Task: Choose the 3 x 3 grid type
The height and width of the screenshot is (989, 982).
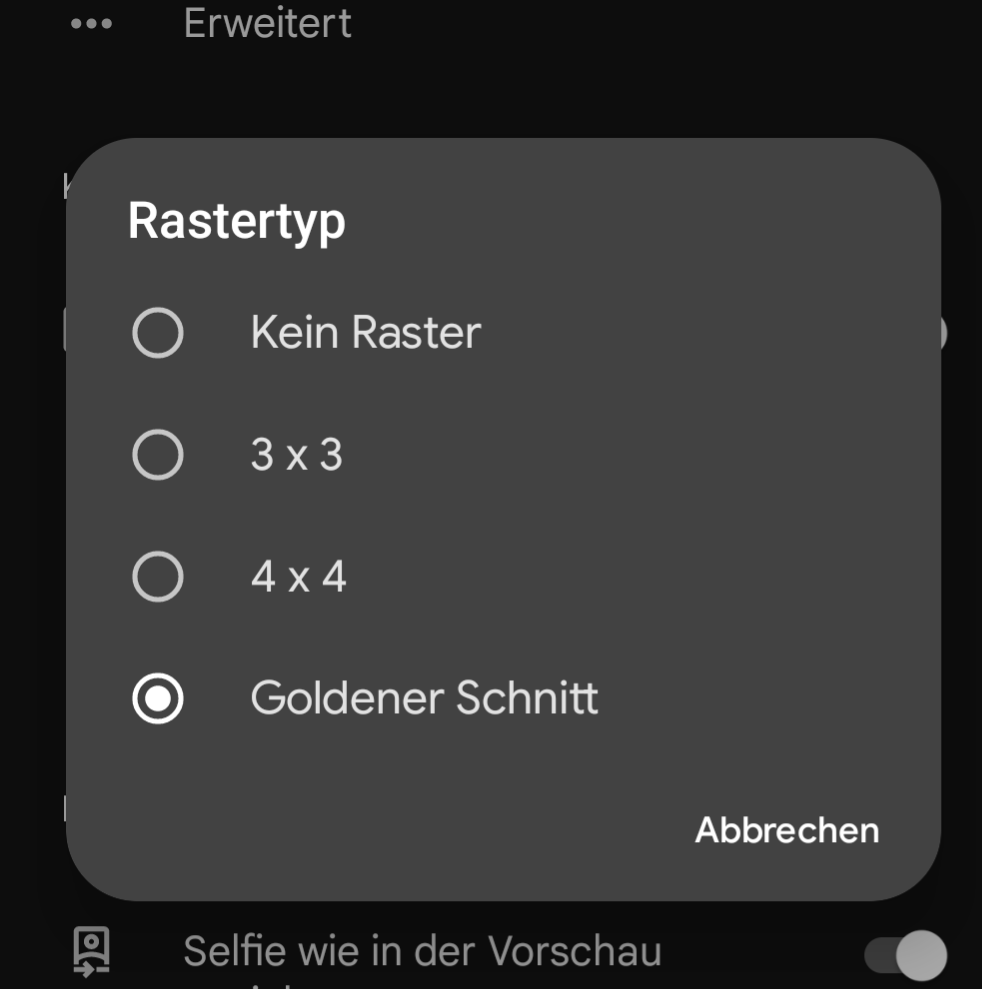Action: pos(158,455)
